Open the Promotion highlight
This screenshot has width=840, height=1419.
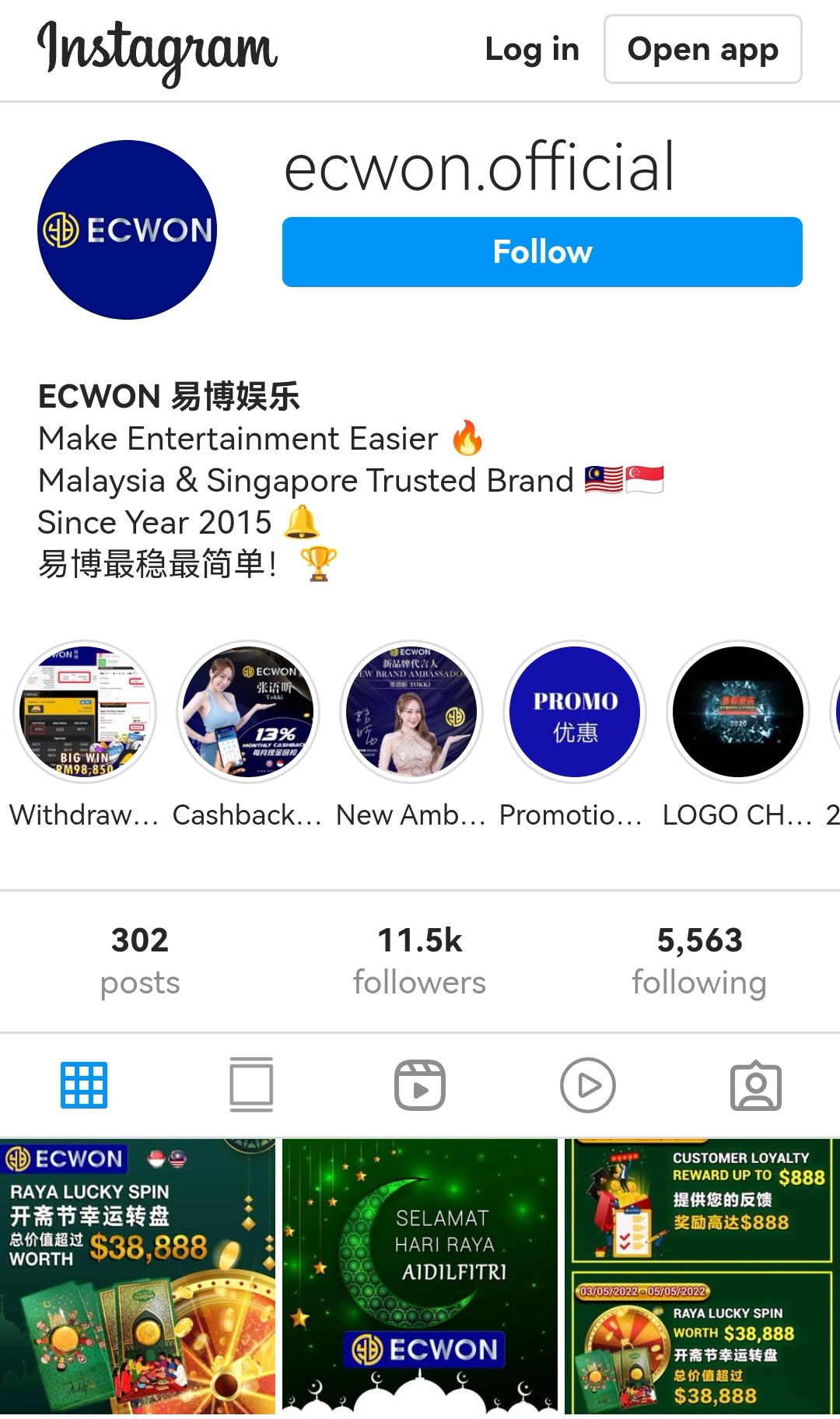tap(575, 712)
